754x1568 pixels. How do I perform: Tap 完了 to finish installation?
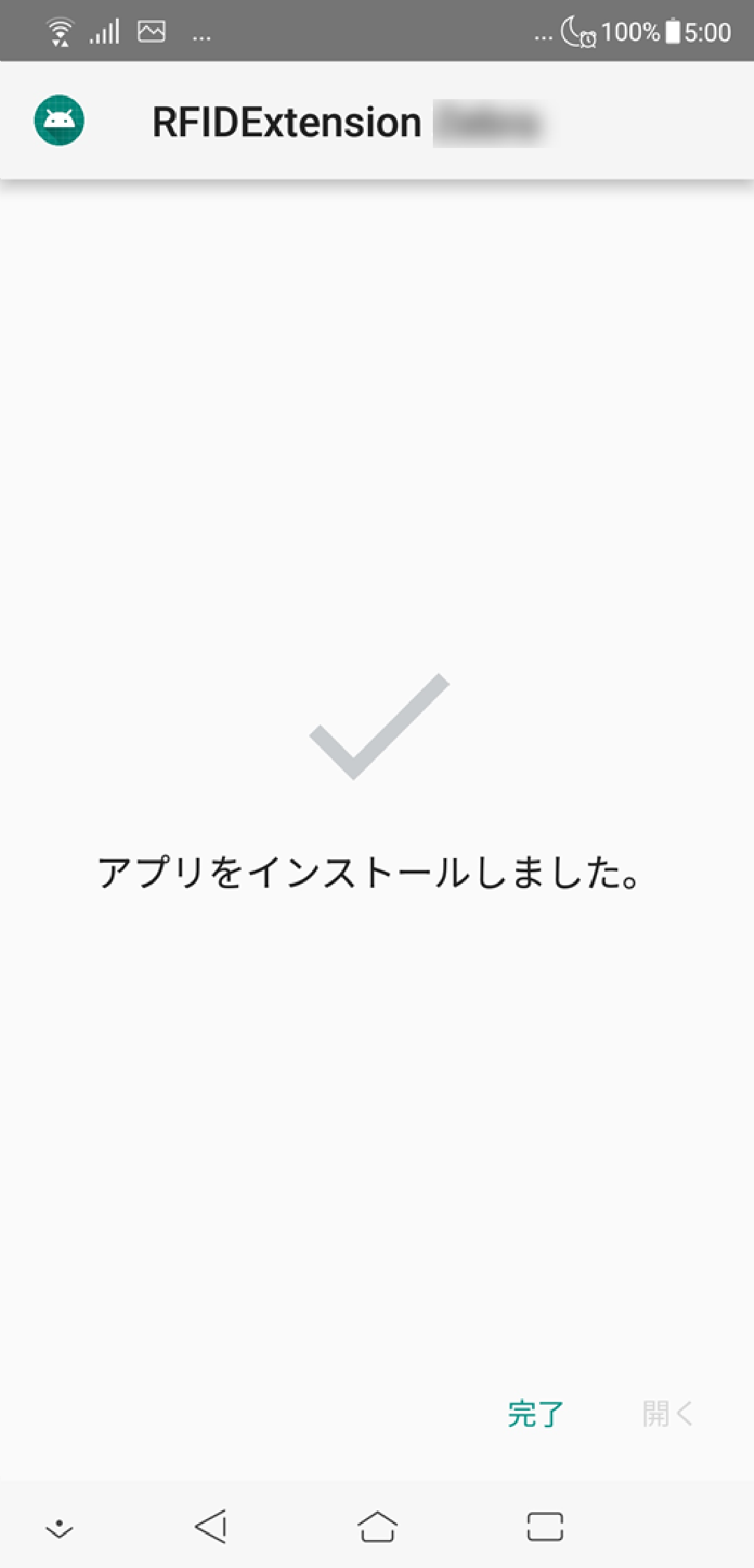point(535,1414)
